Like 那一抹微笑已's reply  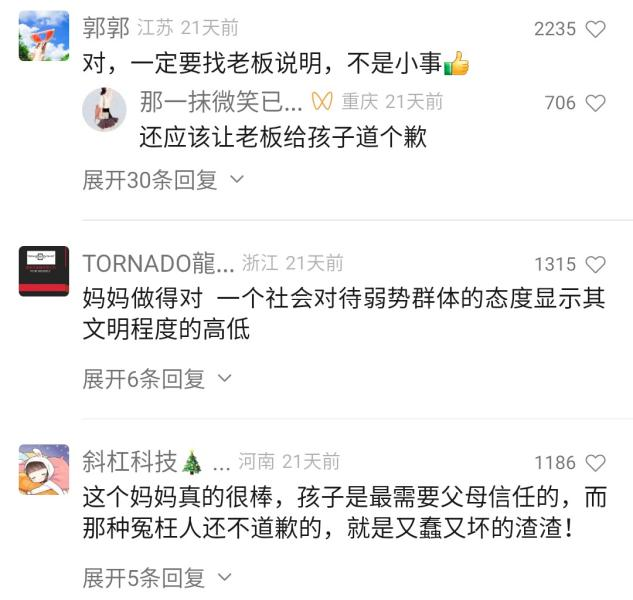click(595, 103)
